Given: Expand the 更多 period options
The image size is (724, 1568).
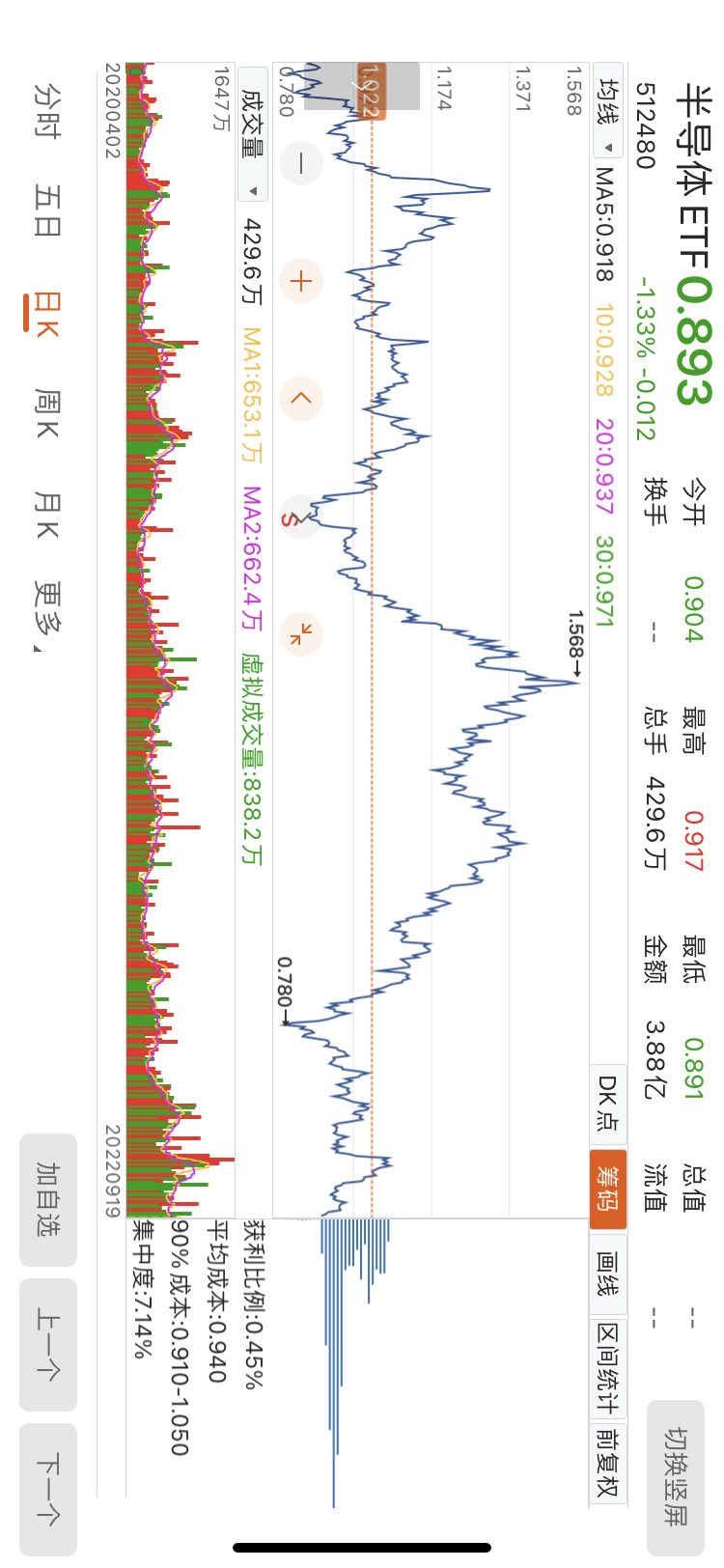Looking at the screenshot, I should 47,618.
